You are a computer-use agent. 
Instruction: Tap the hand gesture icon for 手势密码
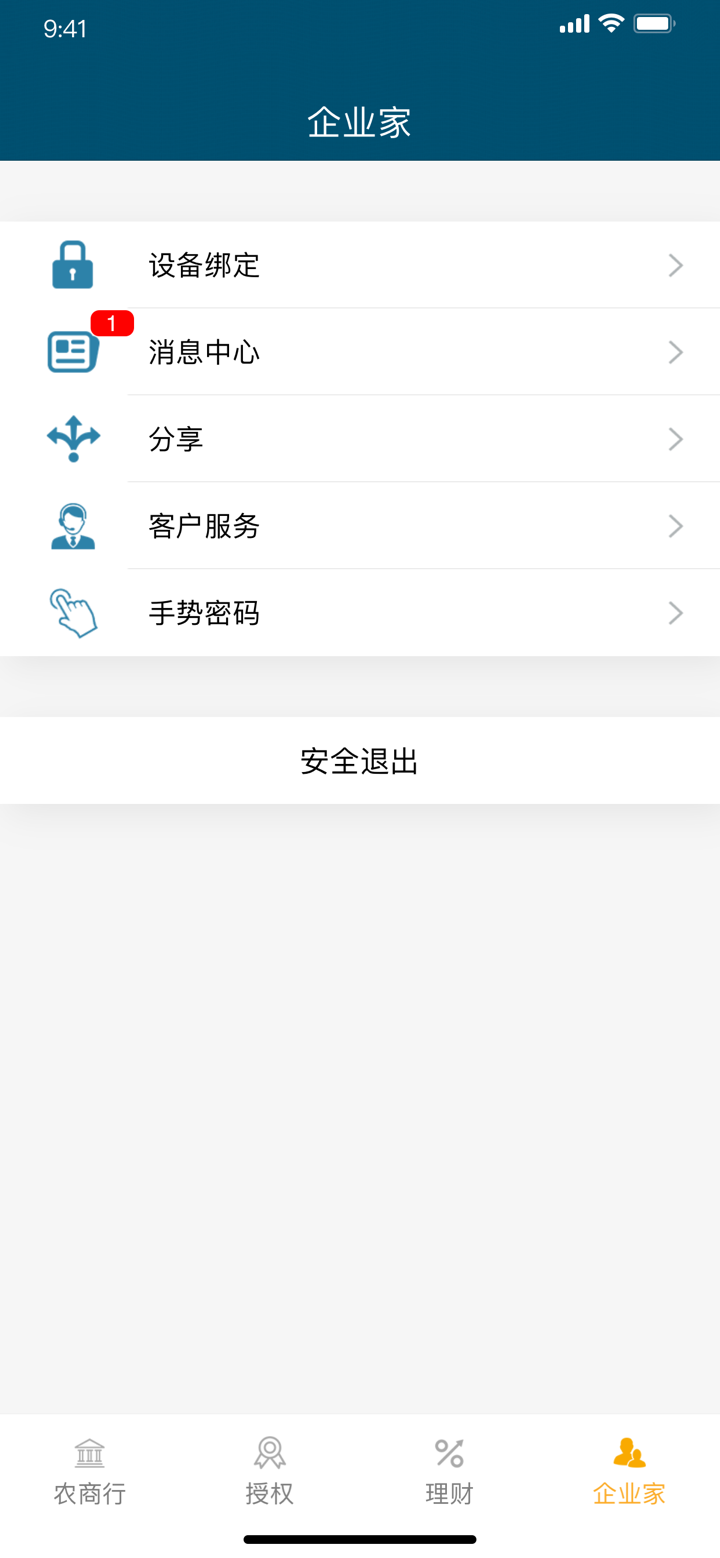[71, 612]
